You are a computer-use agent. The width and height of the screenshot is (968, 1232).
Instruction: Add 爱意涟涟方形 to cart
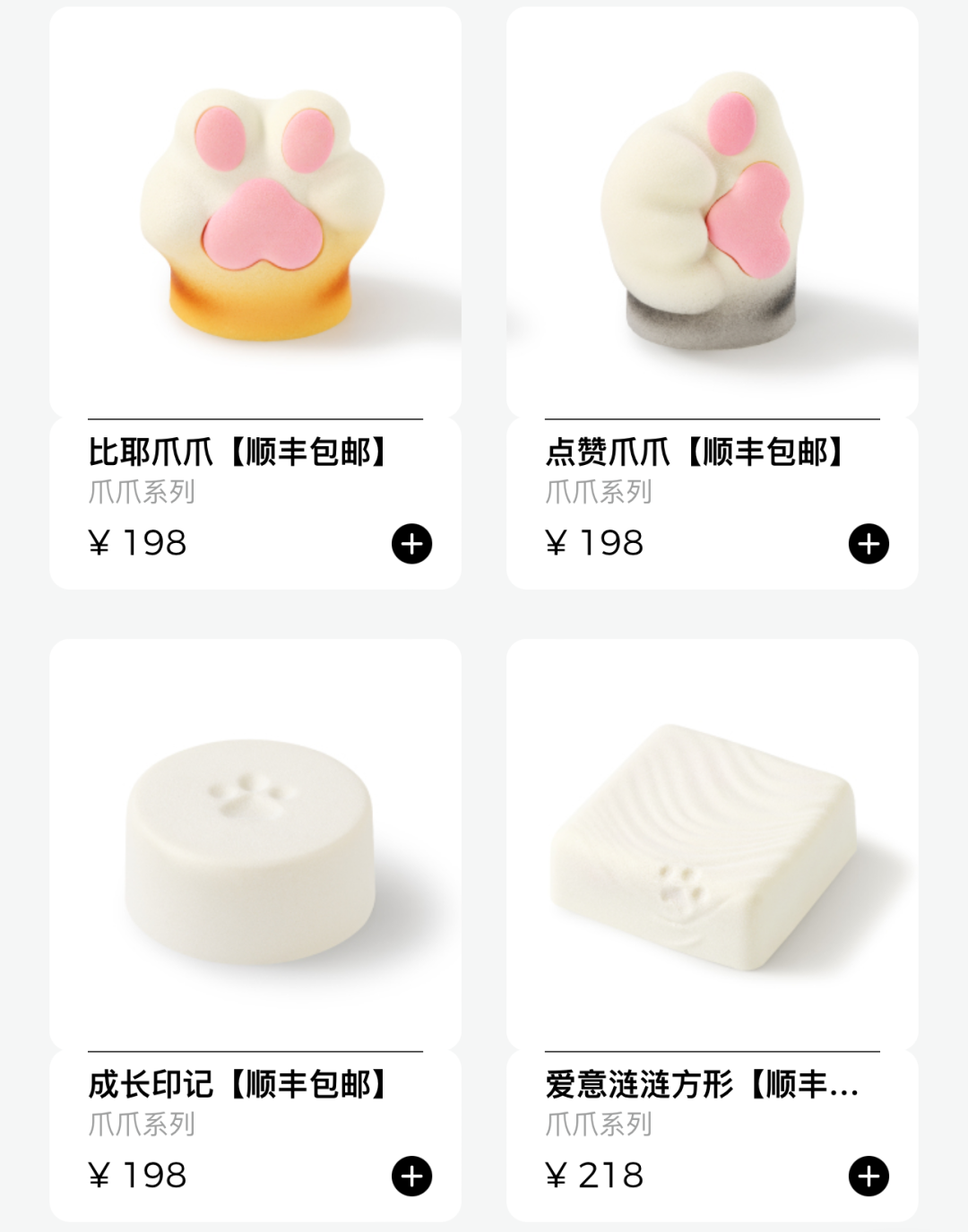tap(869, 1176)
